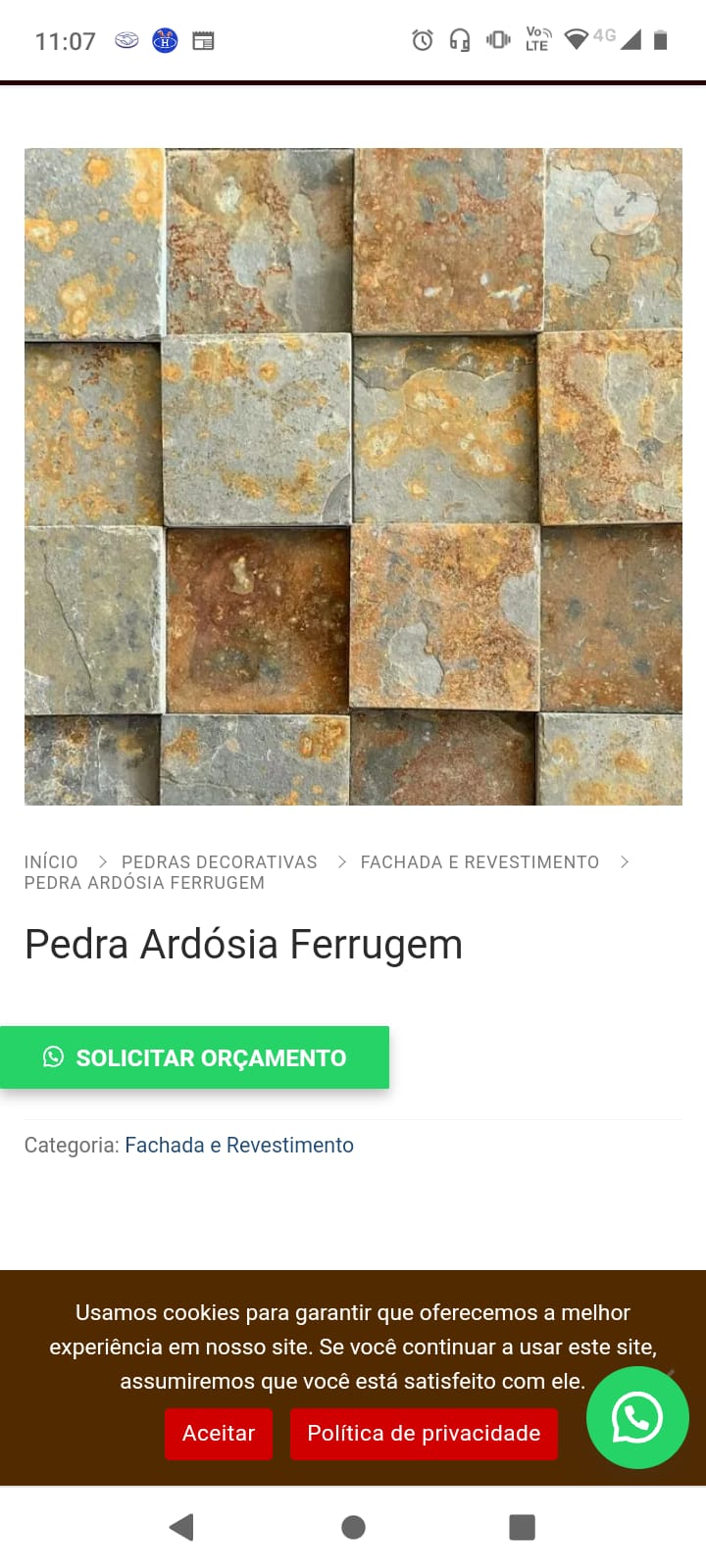Open the INÍCIO breadcrumb link

(x=51, y=861)
